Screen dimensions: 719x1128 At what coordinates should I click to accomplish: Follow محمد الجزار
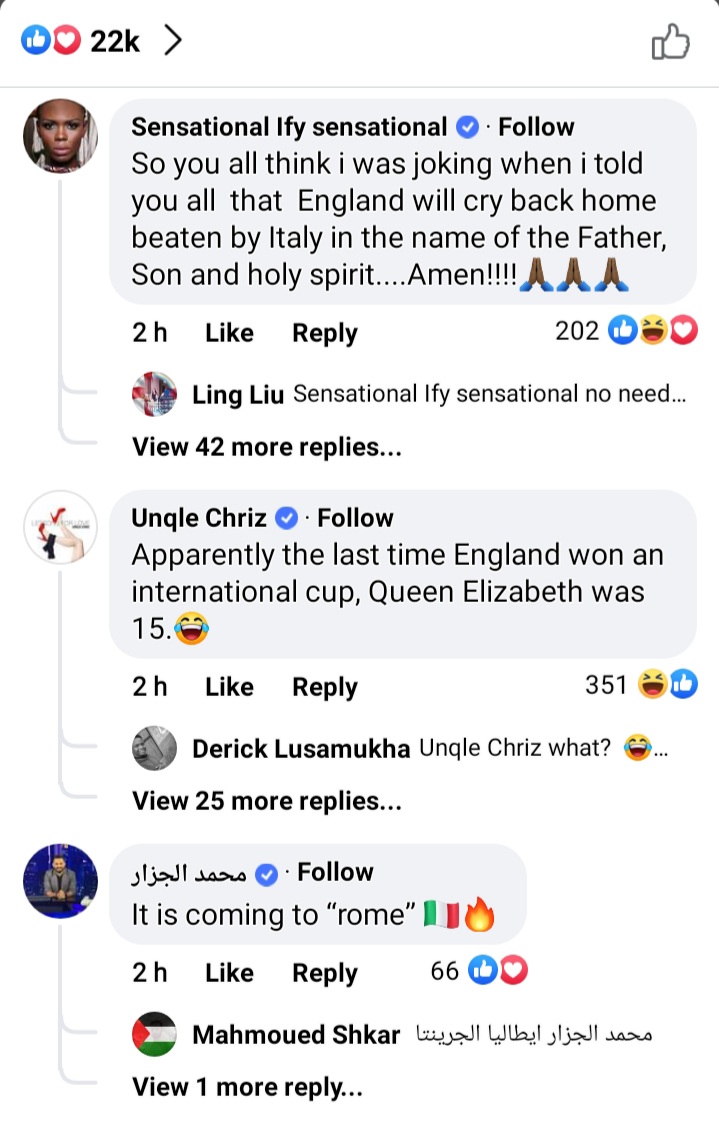coord(335,872)
